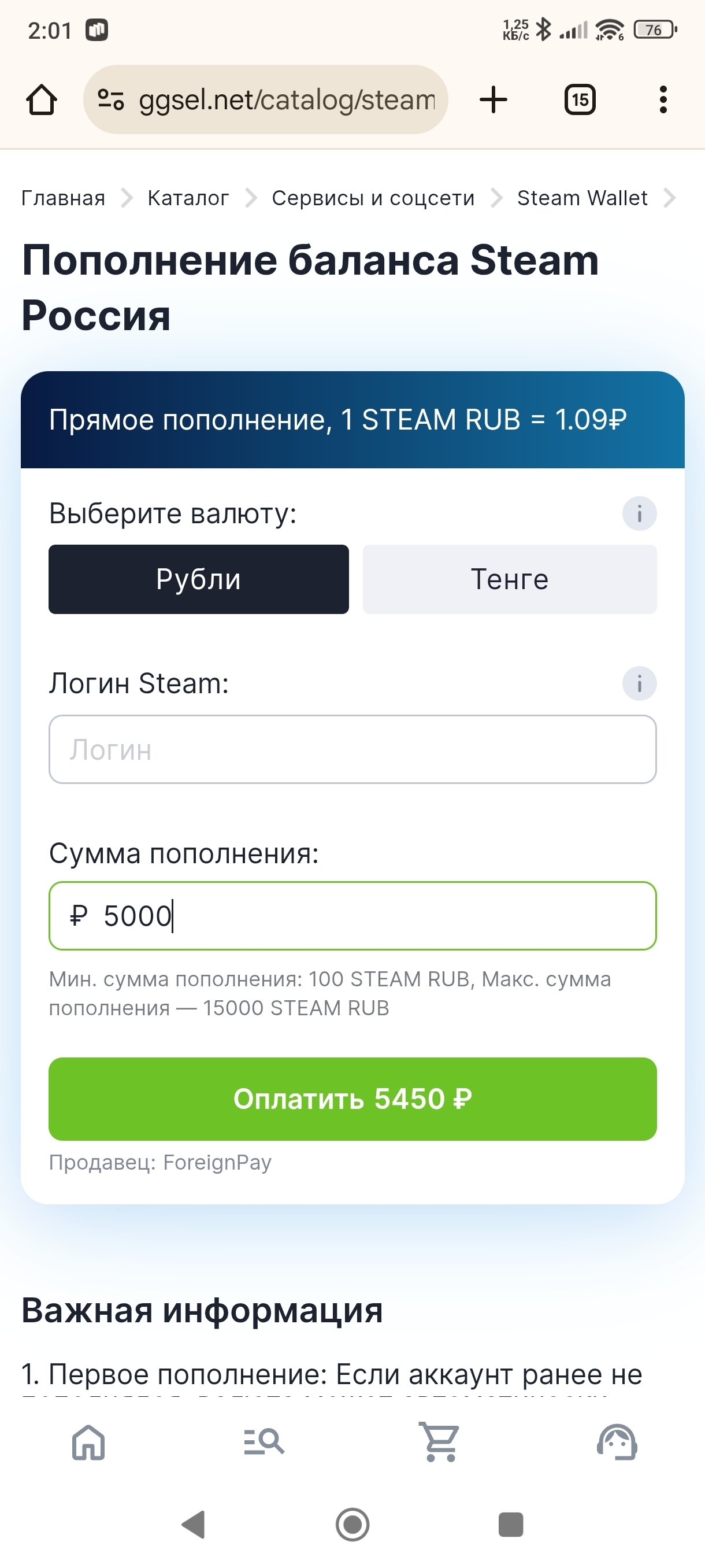Open the site home tab in bottom bar

pos(89,1442)
